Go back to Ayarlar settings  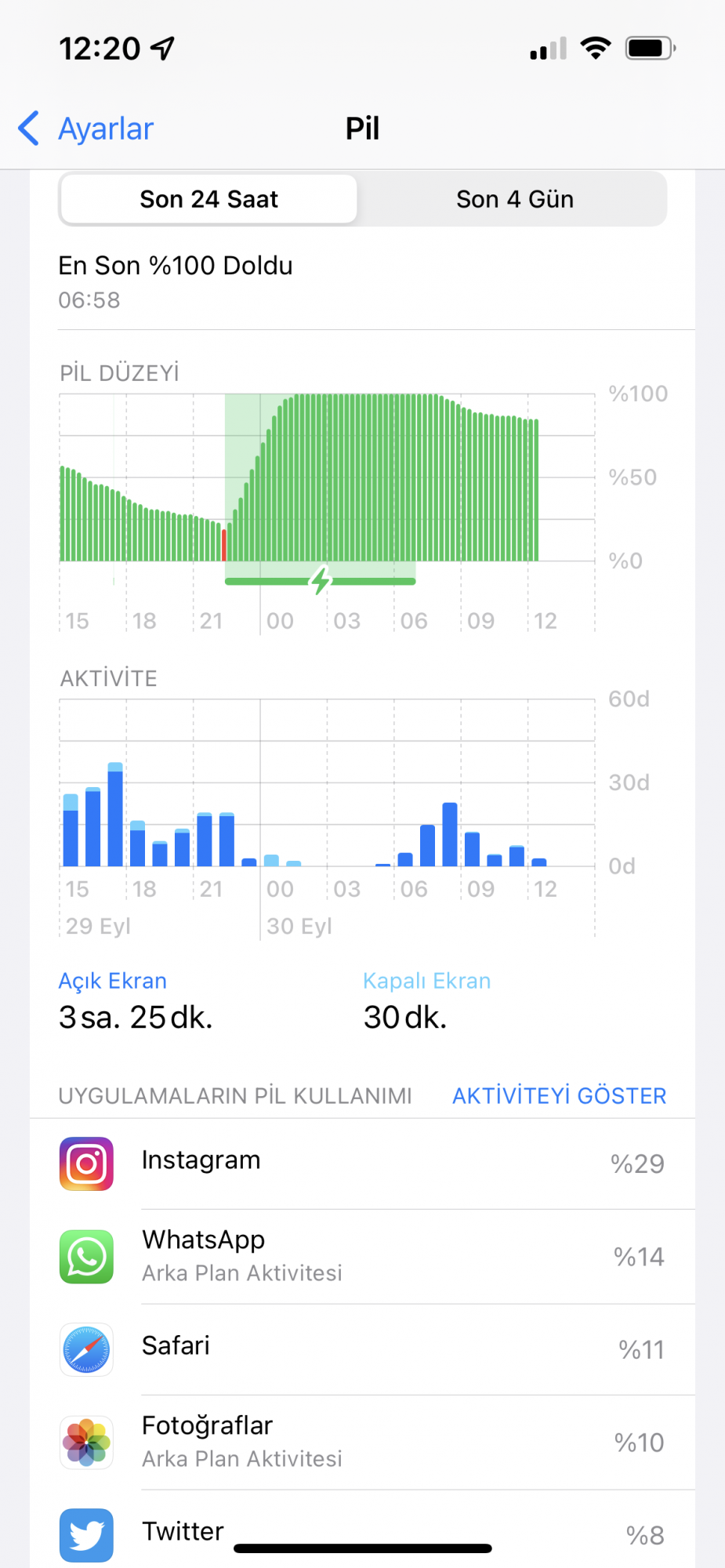point(86,129)
